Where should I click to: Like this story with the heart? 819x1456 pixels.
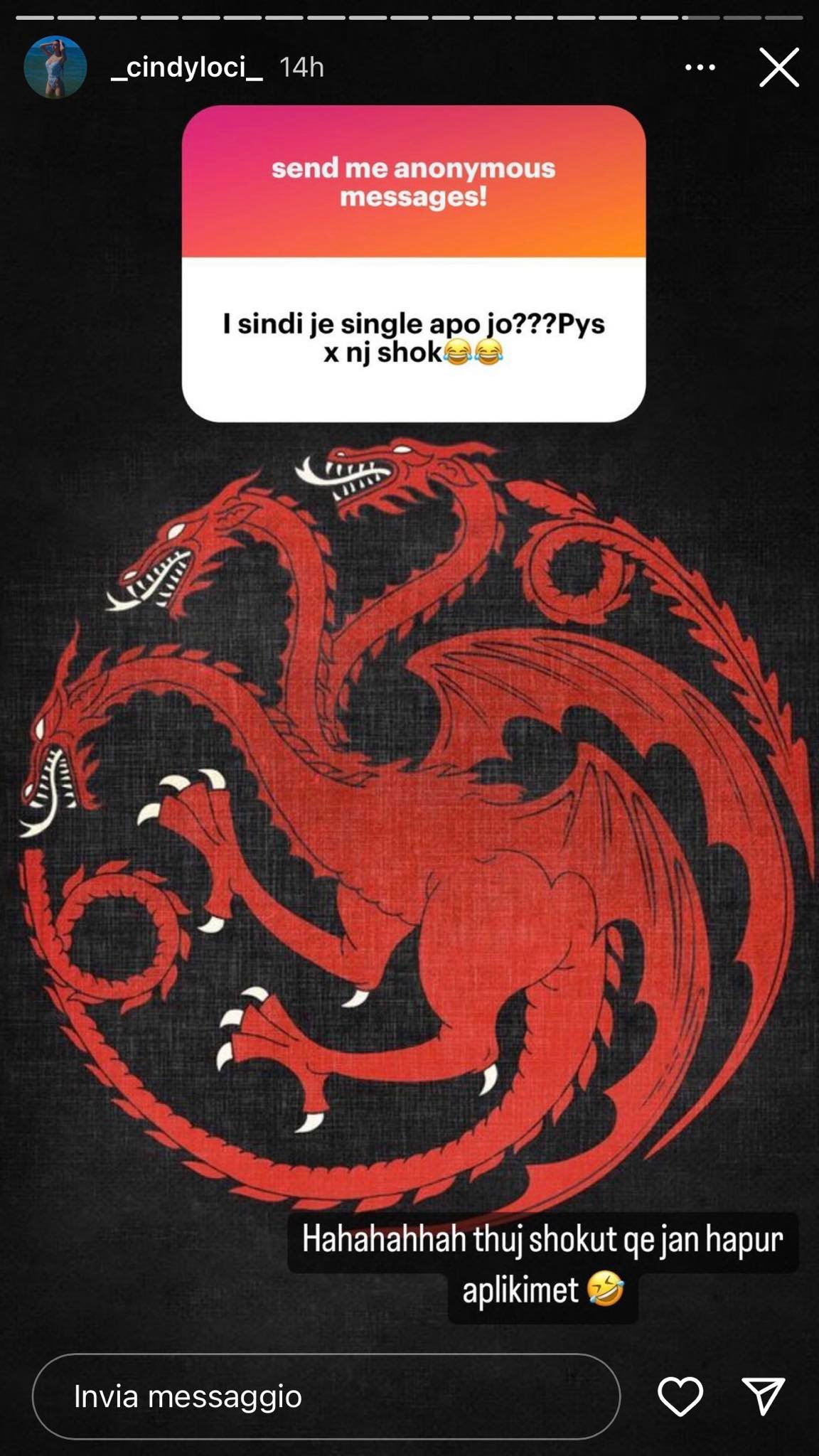[680, 1396]
